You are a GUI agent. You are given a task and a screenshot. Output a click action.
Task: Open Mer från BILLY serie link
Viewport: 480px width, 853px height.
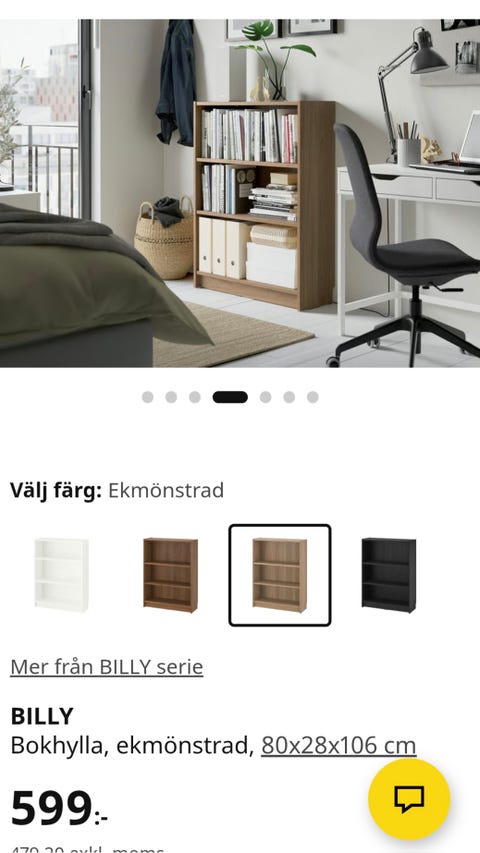(x=107, y=666)
